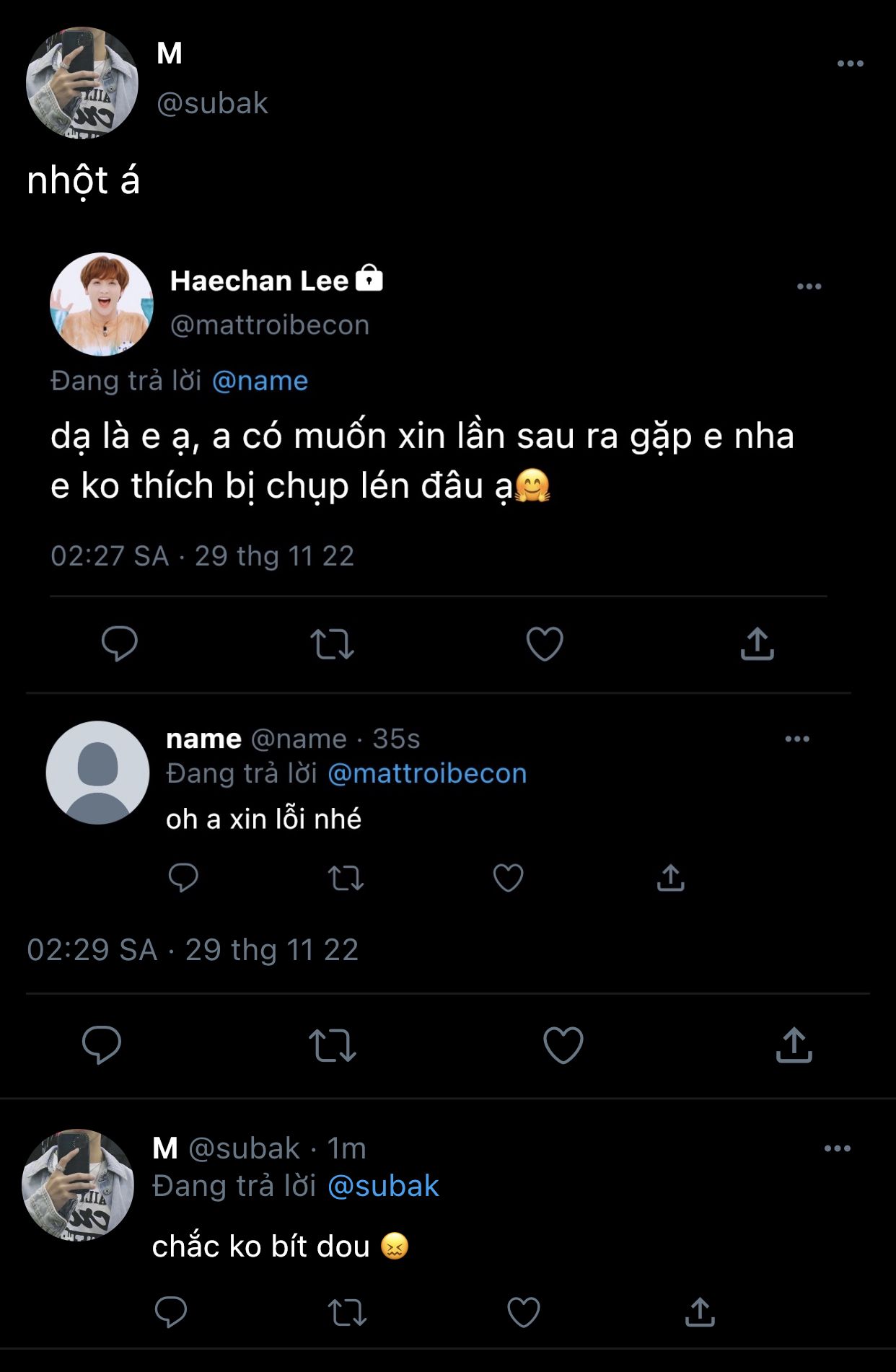Like the "chắc ko bít dou" reply

click(x=524, y=1312)
